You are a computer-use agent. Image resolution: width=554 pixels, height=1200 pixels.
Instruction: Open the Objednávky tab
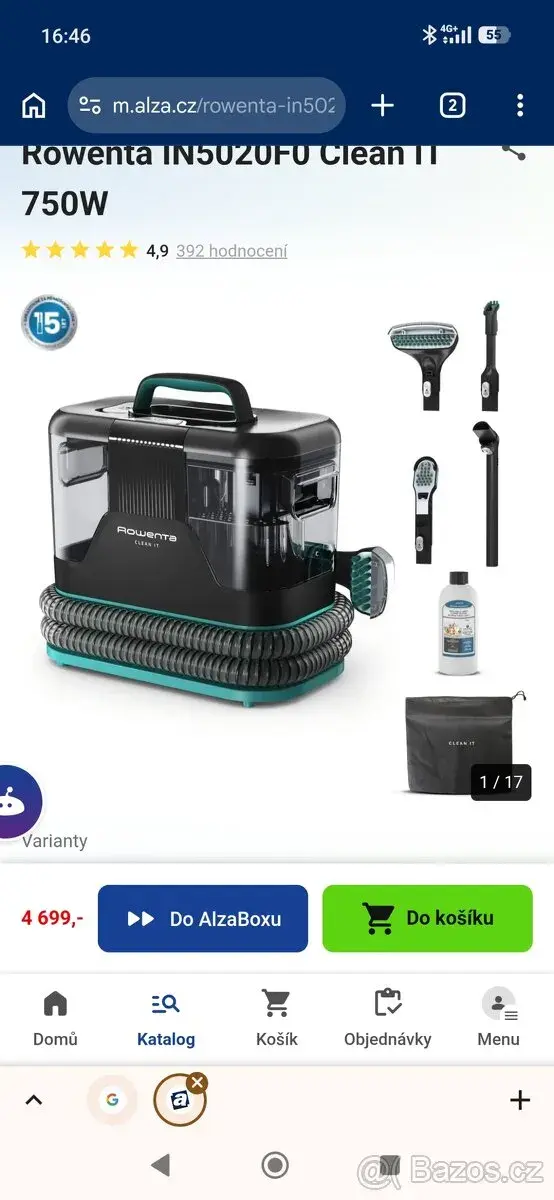387,1018
